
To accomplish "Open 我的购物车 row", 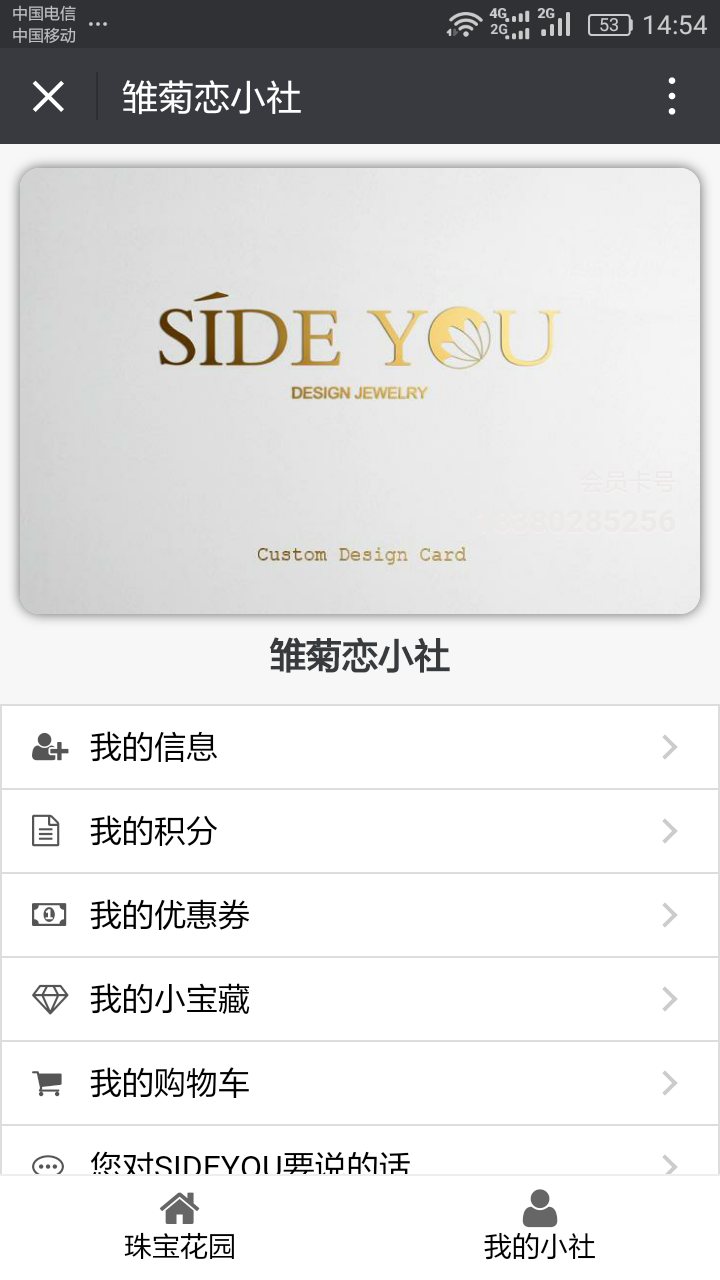I will 360,1083.
